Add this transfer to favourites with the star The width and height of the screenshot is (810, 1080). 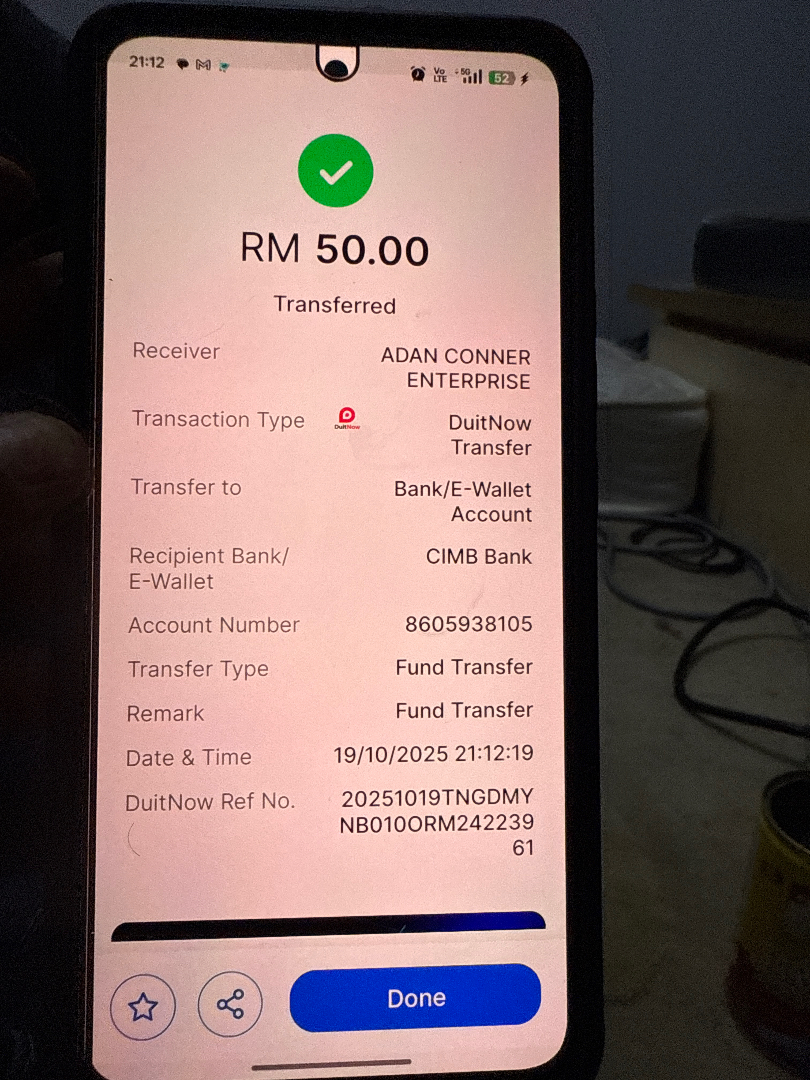coord(143,1007)
